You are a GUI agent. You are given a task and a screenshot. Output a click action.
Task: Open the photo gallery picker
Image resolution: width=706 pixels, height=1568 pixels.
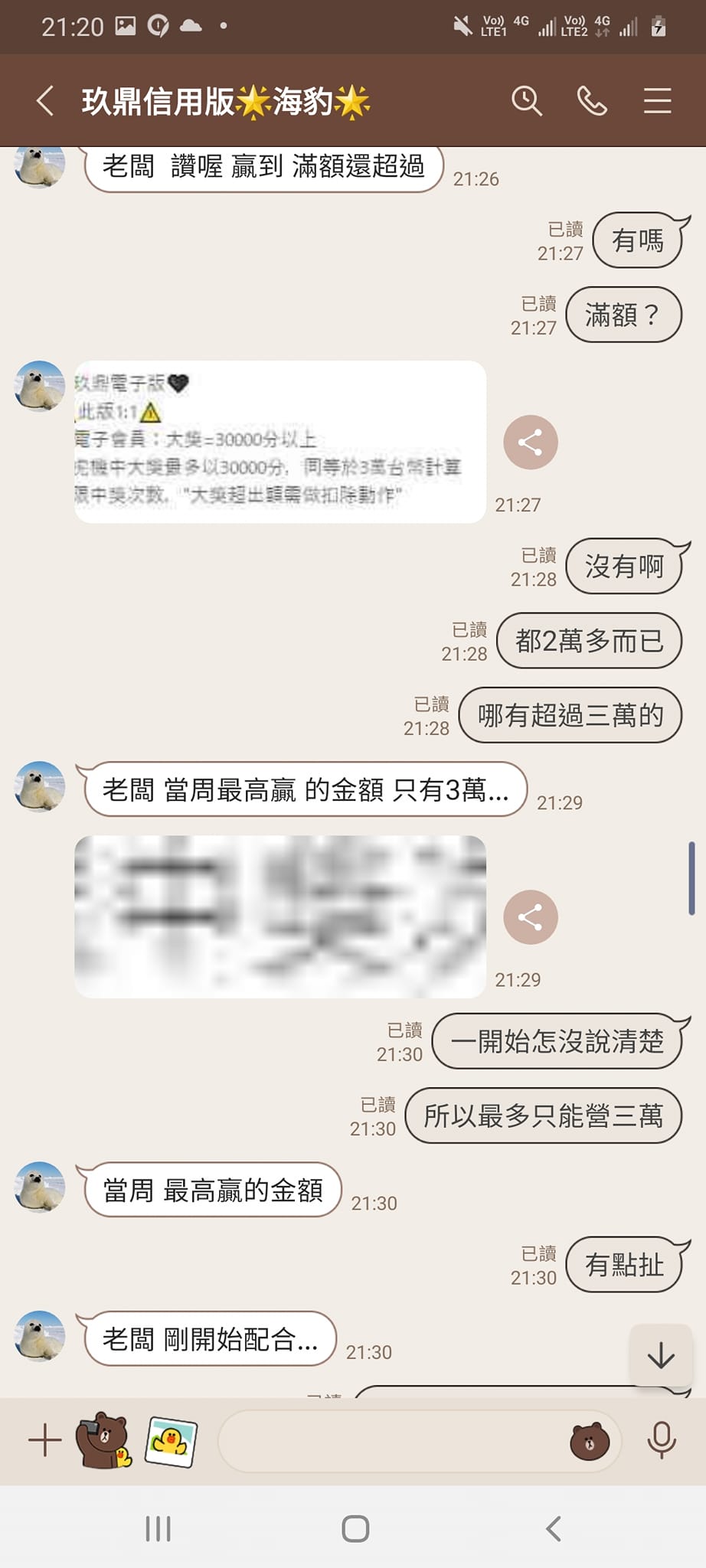pyautogui.click(x=171, y=1440)
